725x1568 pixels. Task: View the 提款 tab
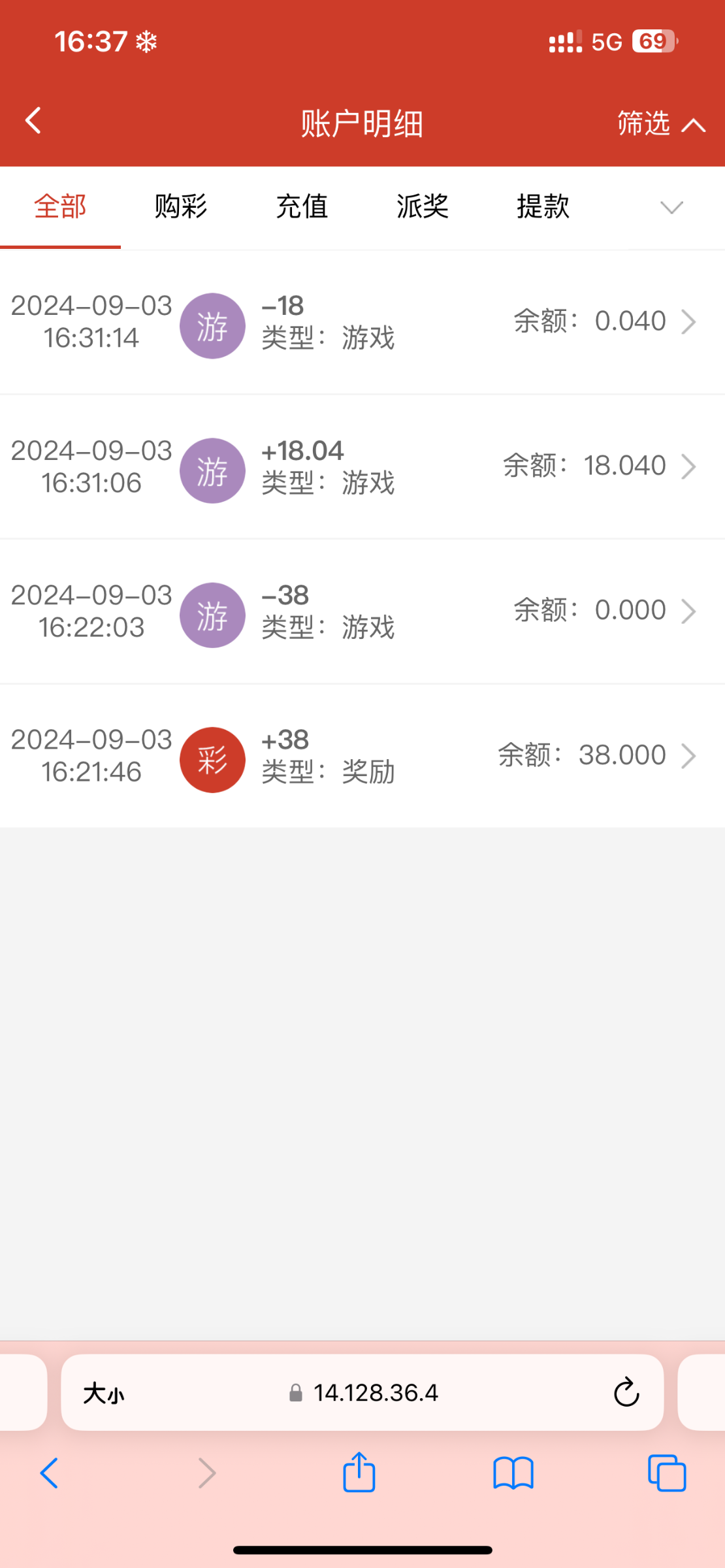(x=543, y=206)
